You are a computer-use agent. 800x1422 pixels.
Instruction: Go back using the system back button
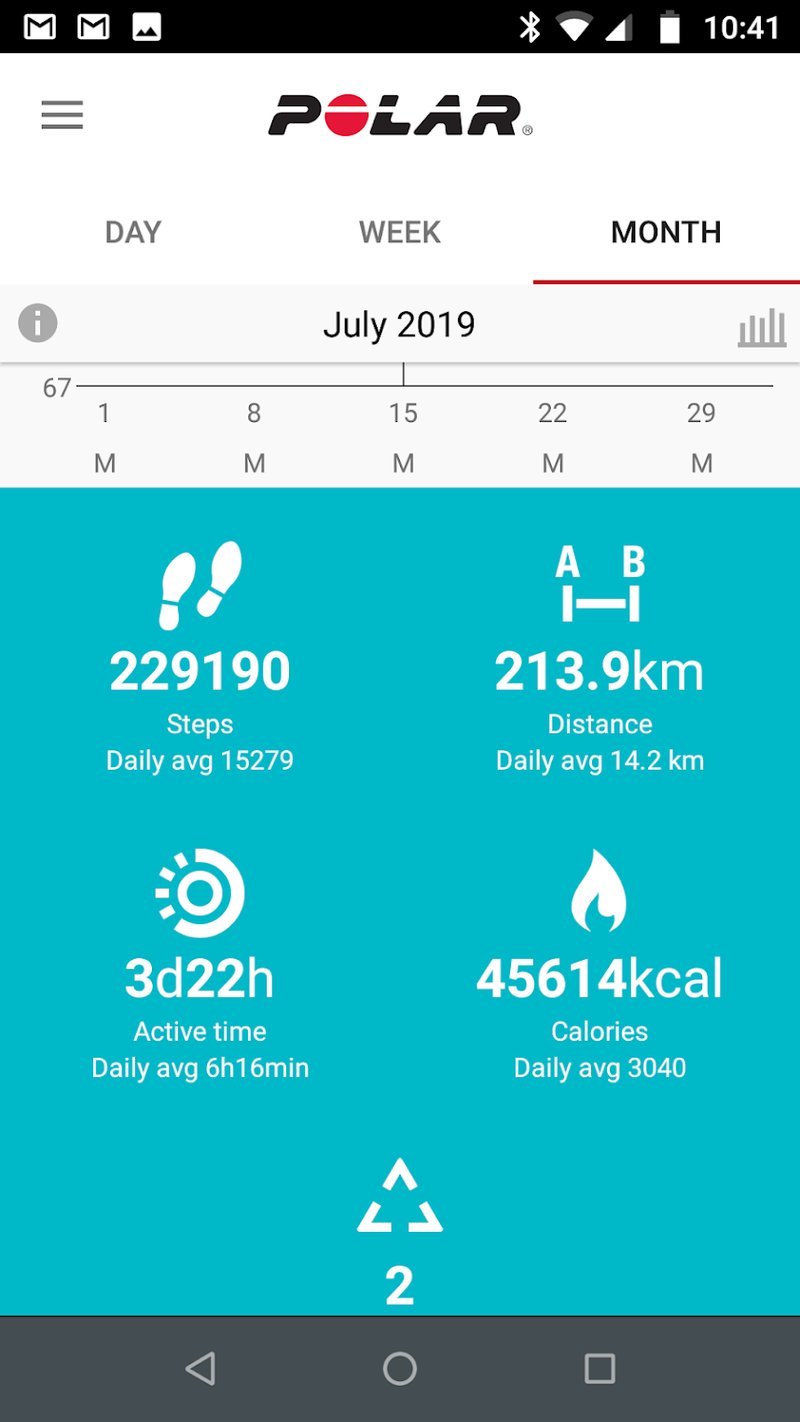click(200, 1368)
